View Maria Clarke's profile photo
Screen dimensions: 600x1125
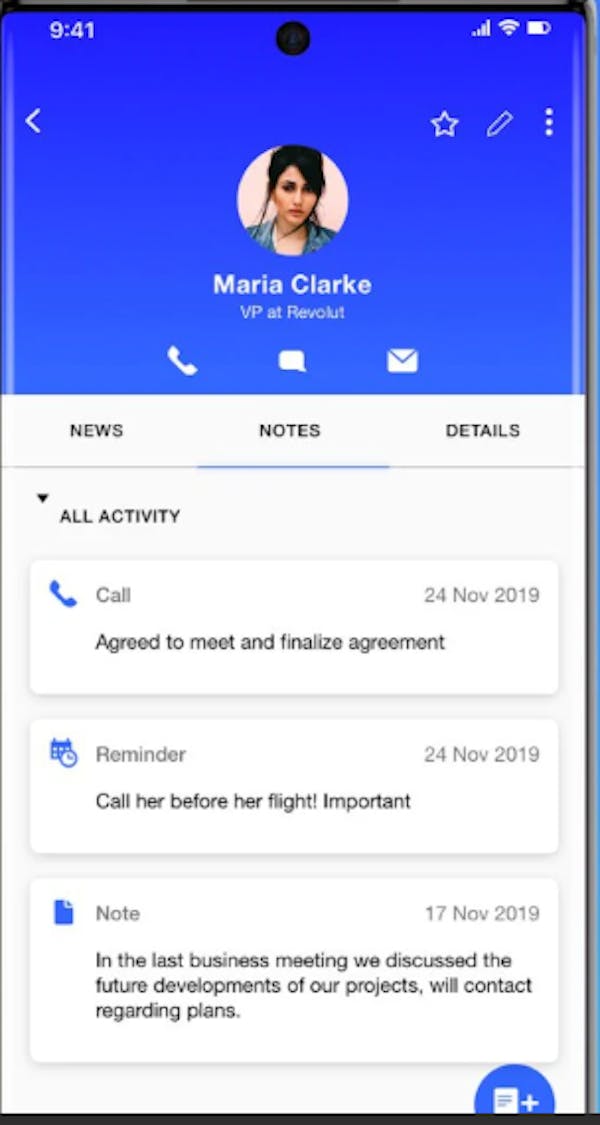click(x=293, y=200)
